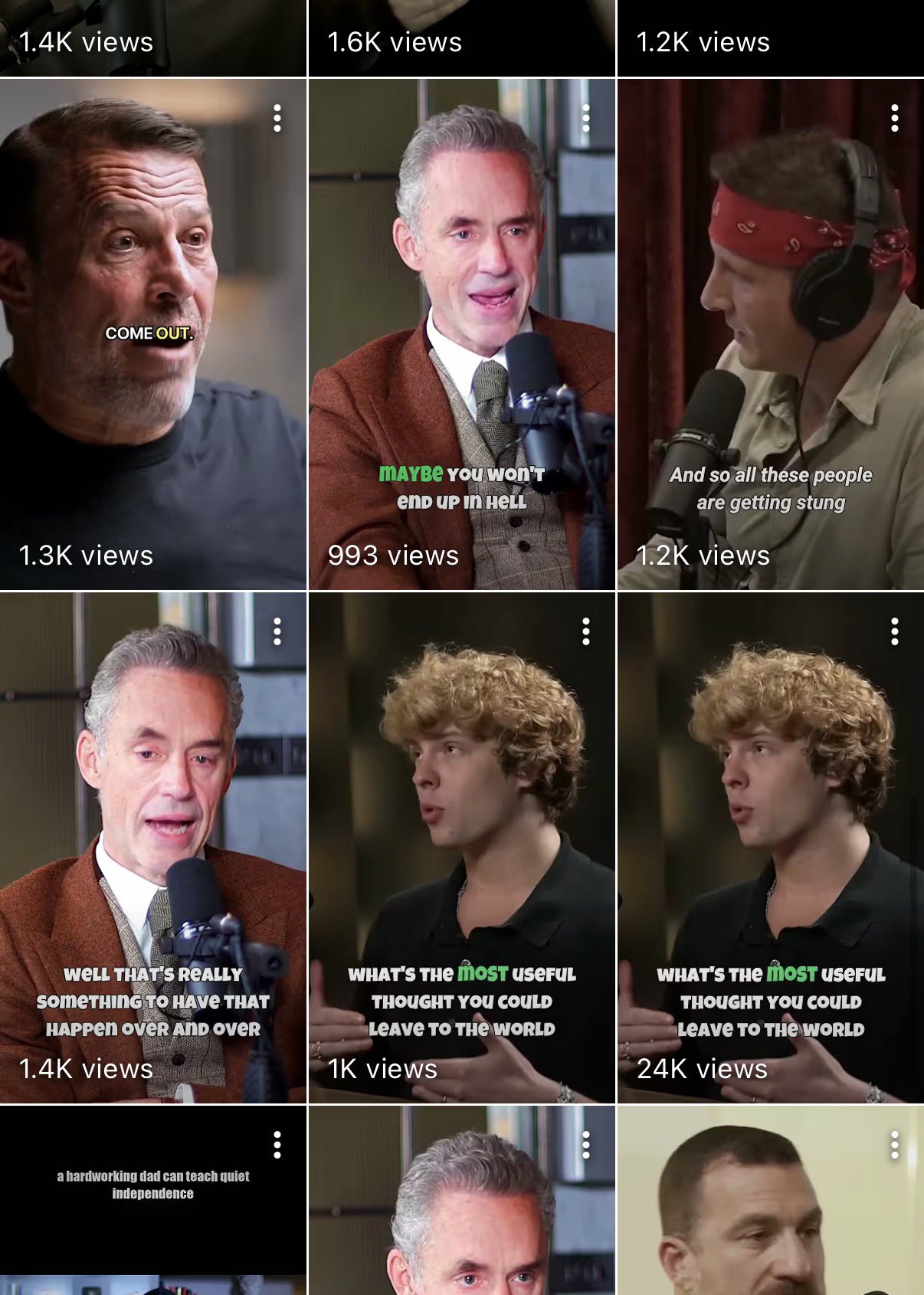Open the "most useful thought" video with 24K views
This screenshot has height=1295, width=924.
pyautogui.click(x=770, y=847)
